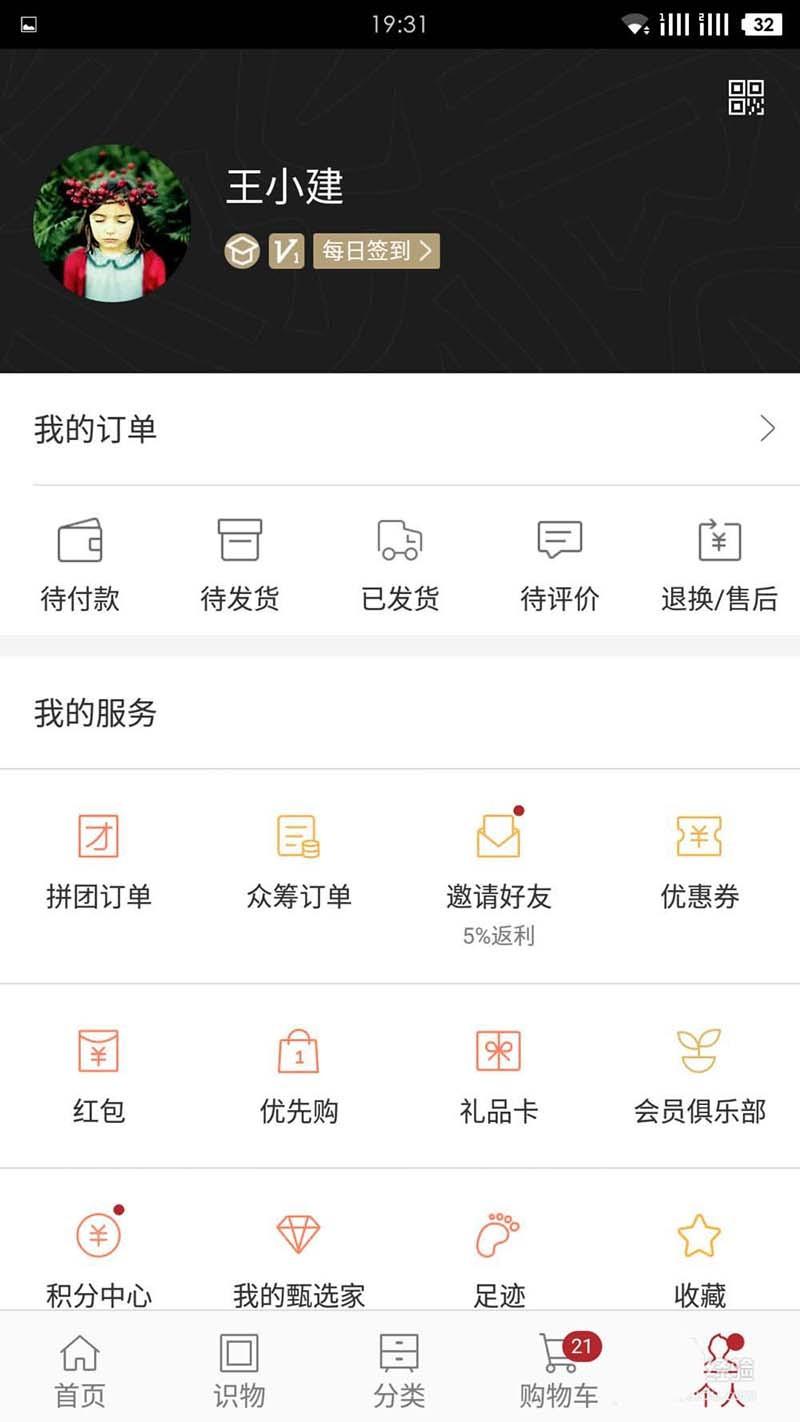Go to the 首页 home tab

[80, 1368]
